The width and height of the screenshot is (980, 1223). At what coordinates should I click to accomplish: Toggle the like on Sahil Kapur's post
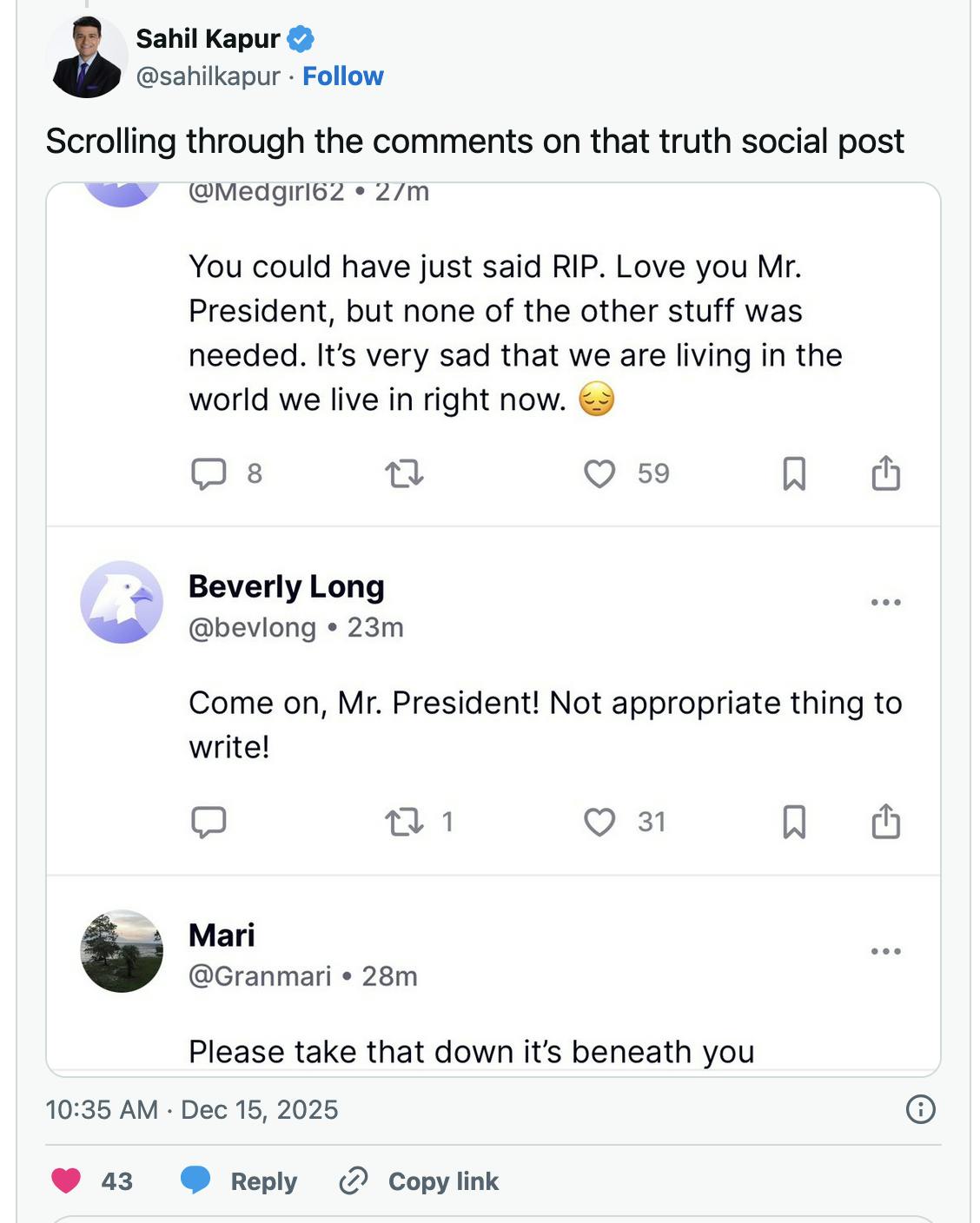point(63,1181)
